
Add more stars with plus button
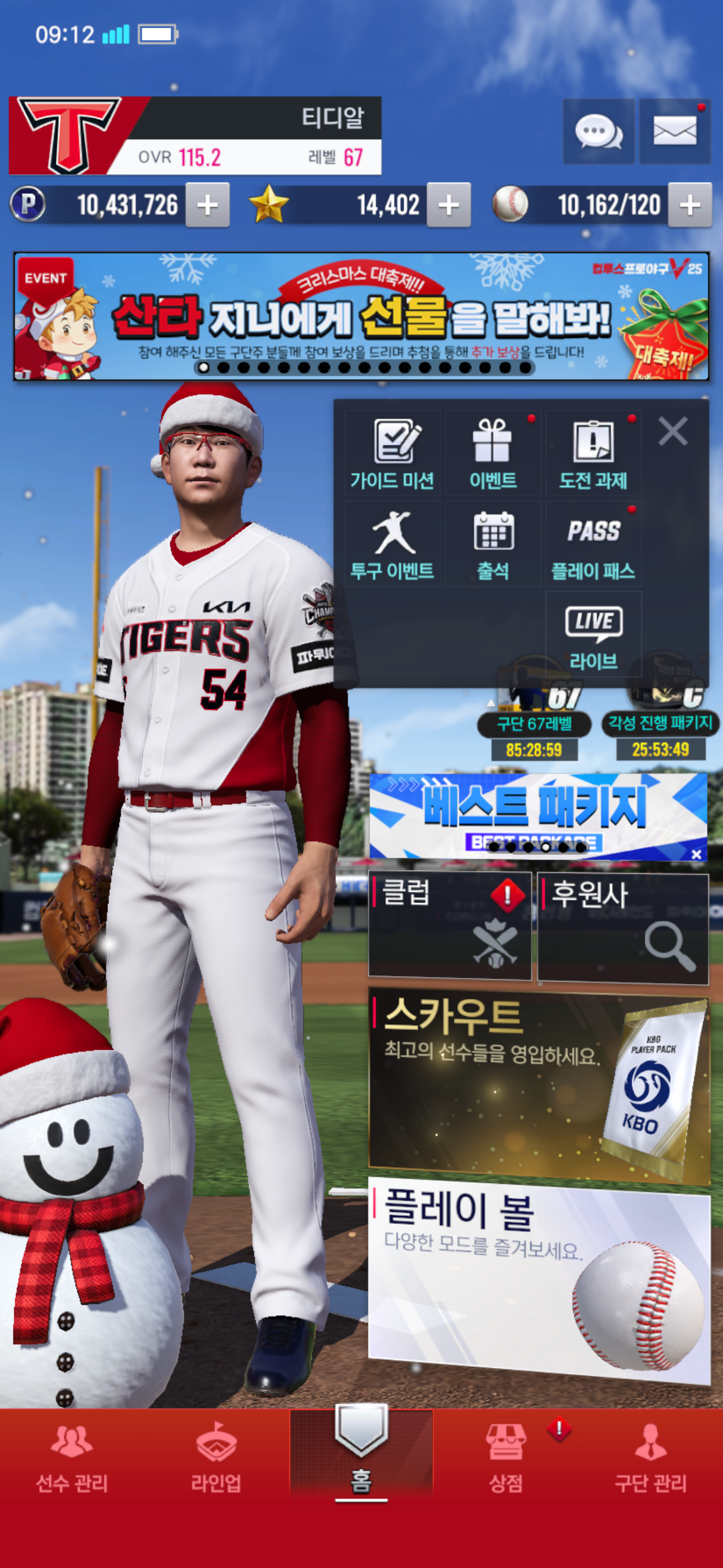coord(448,205)
